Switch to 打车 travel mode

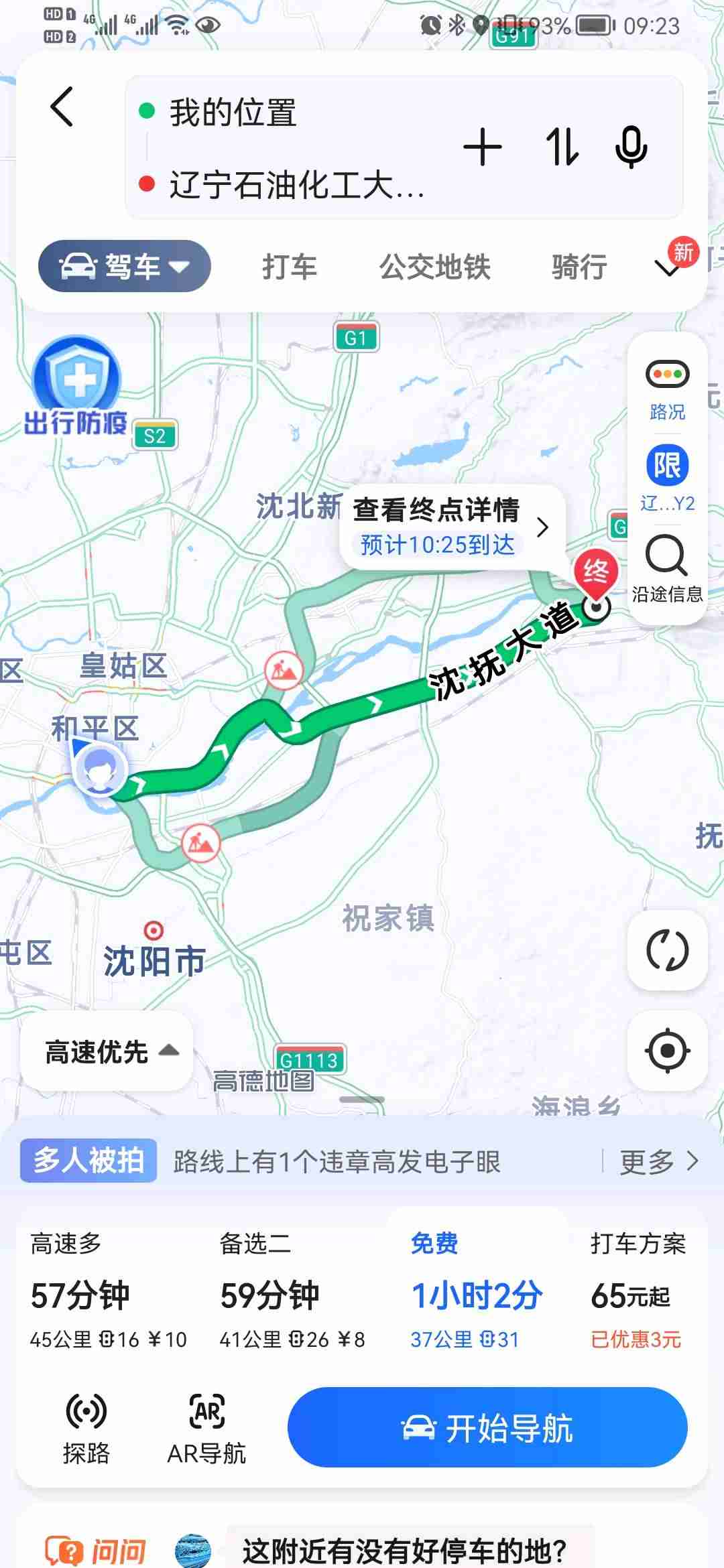click(x=289, y=267)
